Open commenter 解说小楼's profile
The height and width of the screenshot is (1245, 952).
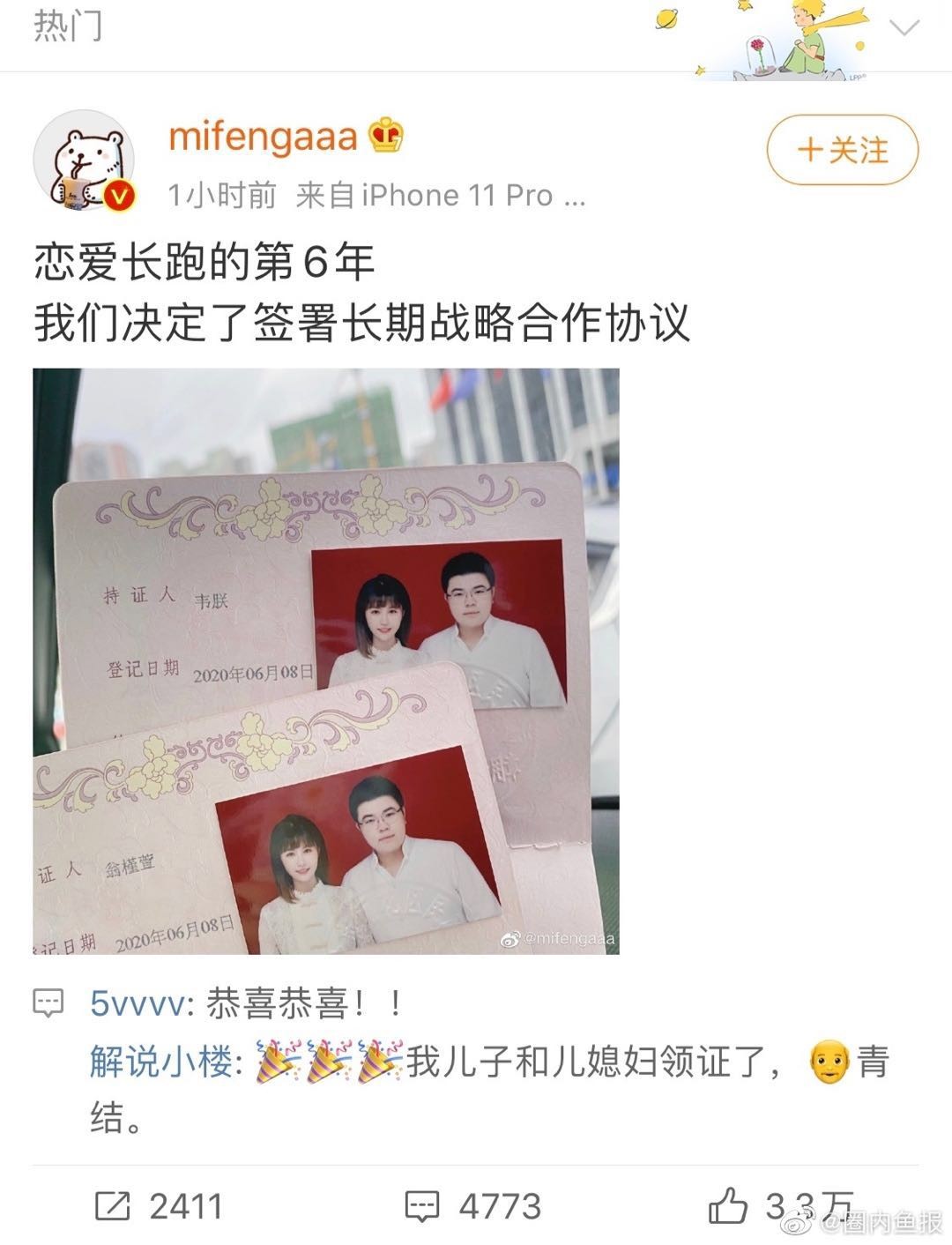click(161, 1062)
